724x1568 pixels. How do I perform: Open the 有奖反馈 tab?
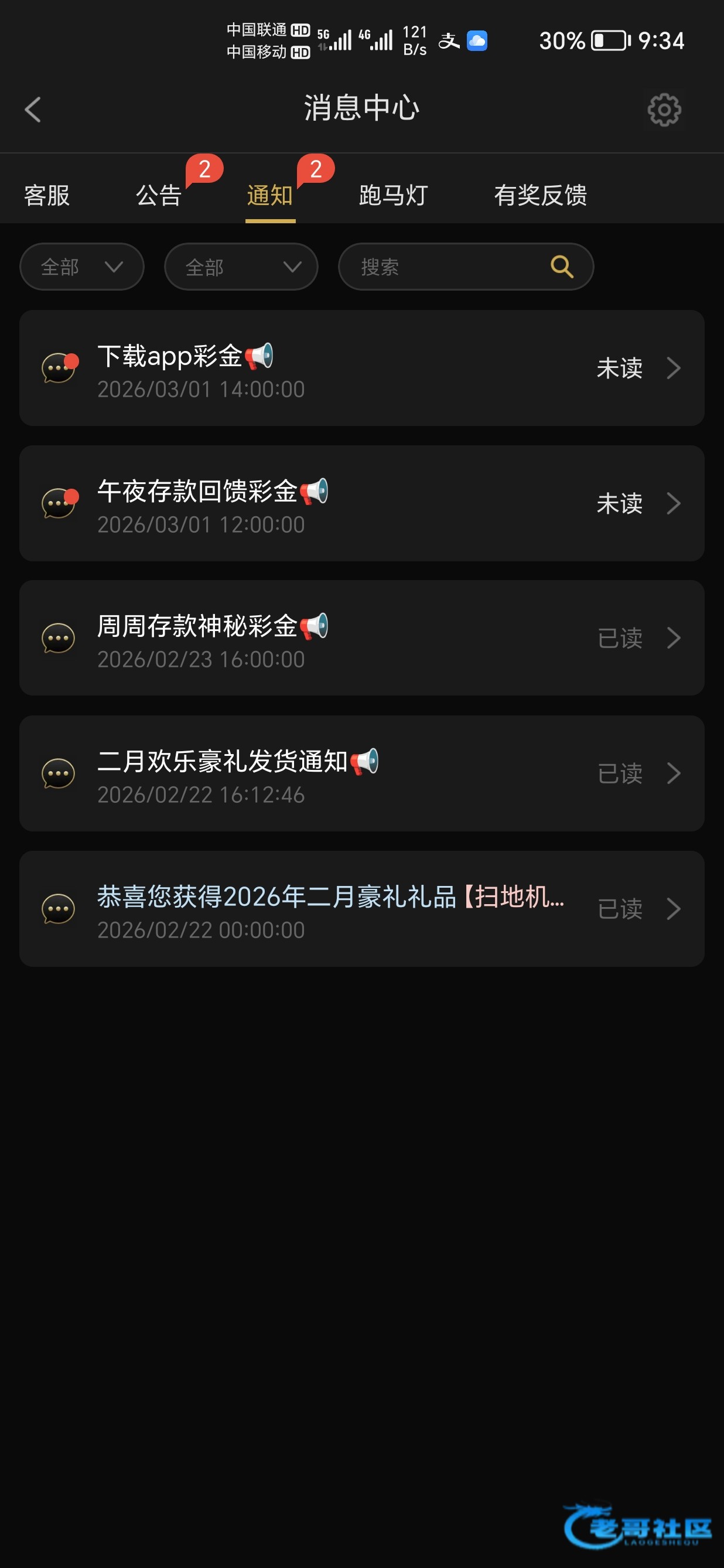pos(540,195)
